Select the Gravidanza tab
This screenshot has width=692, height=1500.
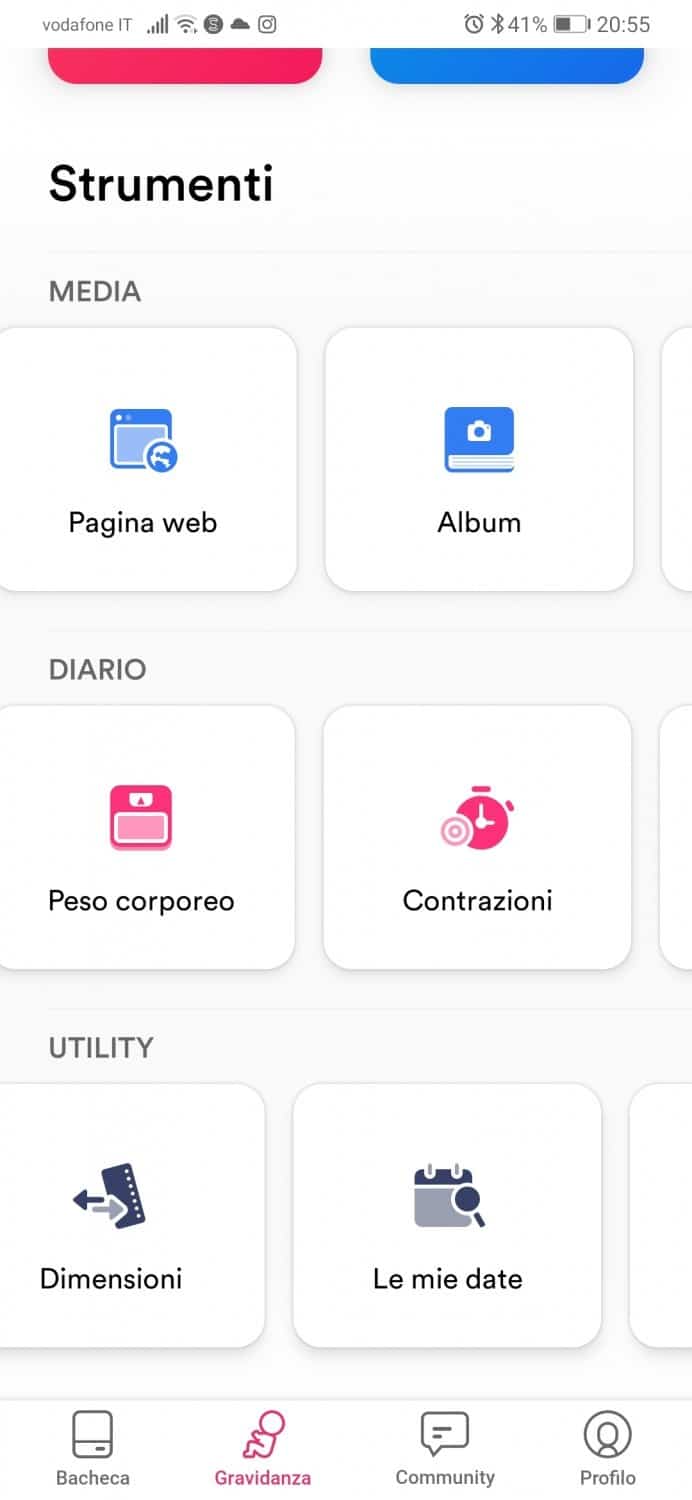tap(263, 1447)
